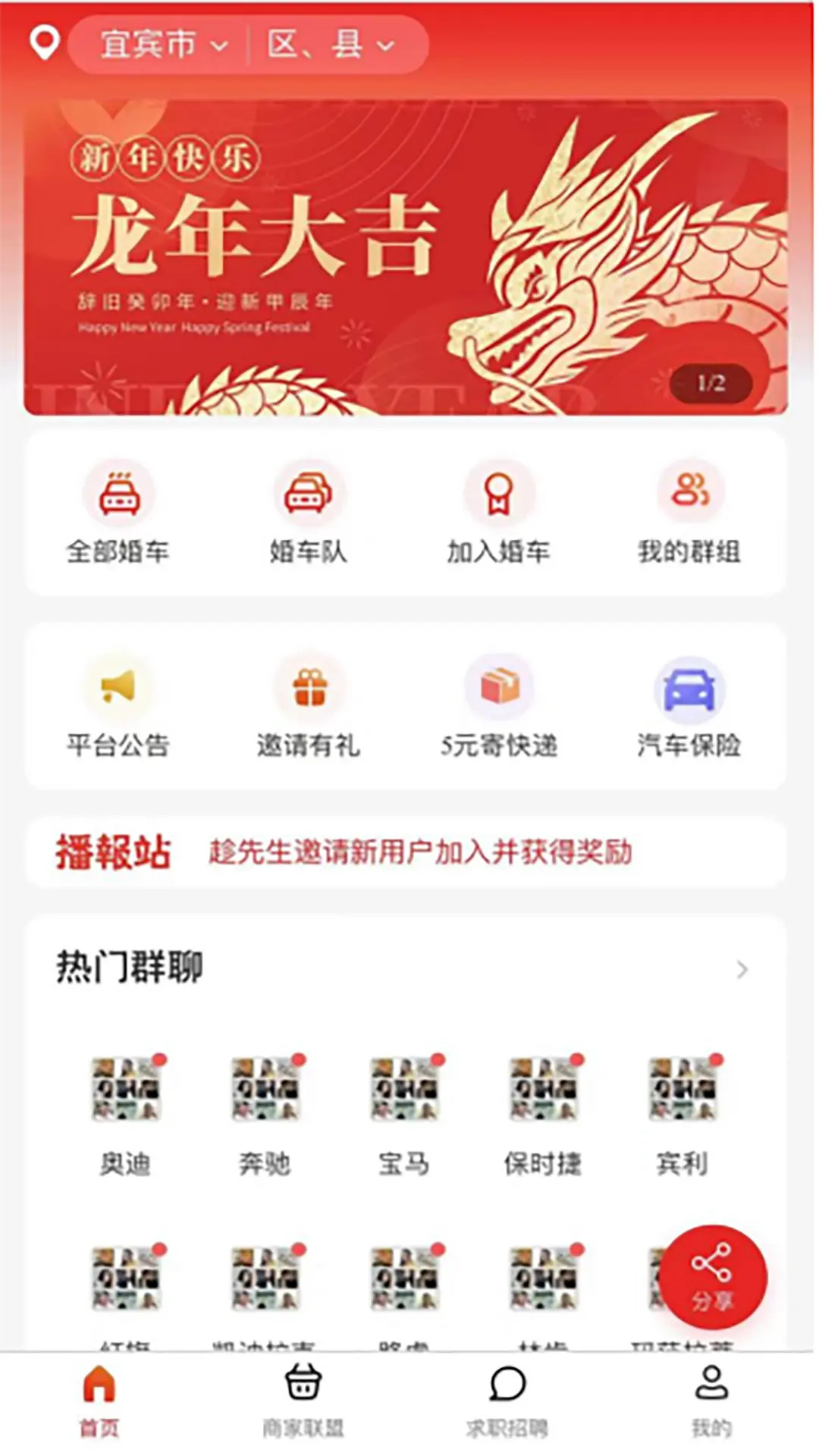Open 婚车队 wedding fleet
The height and width of the screenshot is (1456, 819).
(308, 513)
